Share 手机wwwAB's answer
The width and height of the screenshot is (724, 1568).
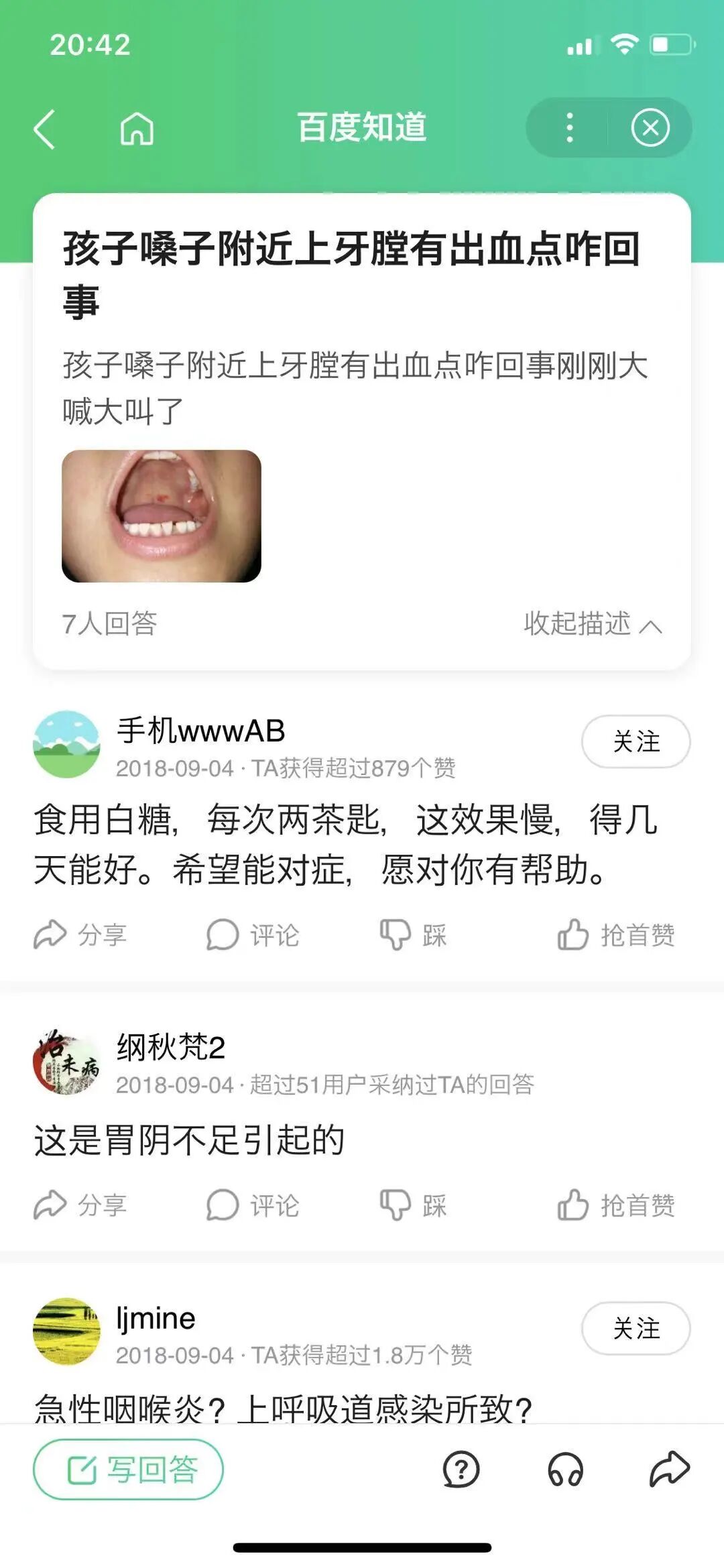pos(80,934)
